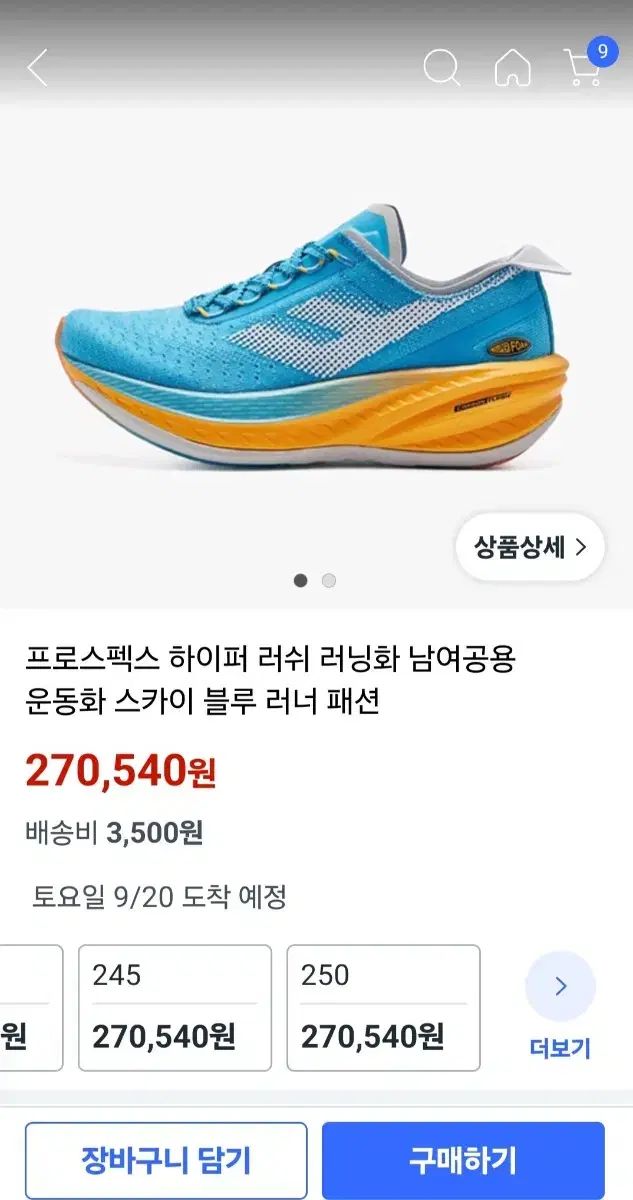
Task: Add item with 장바구니 담기
Action: click(x=166, y=1161)
